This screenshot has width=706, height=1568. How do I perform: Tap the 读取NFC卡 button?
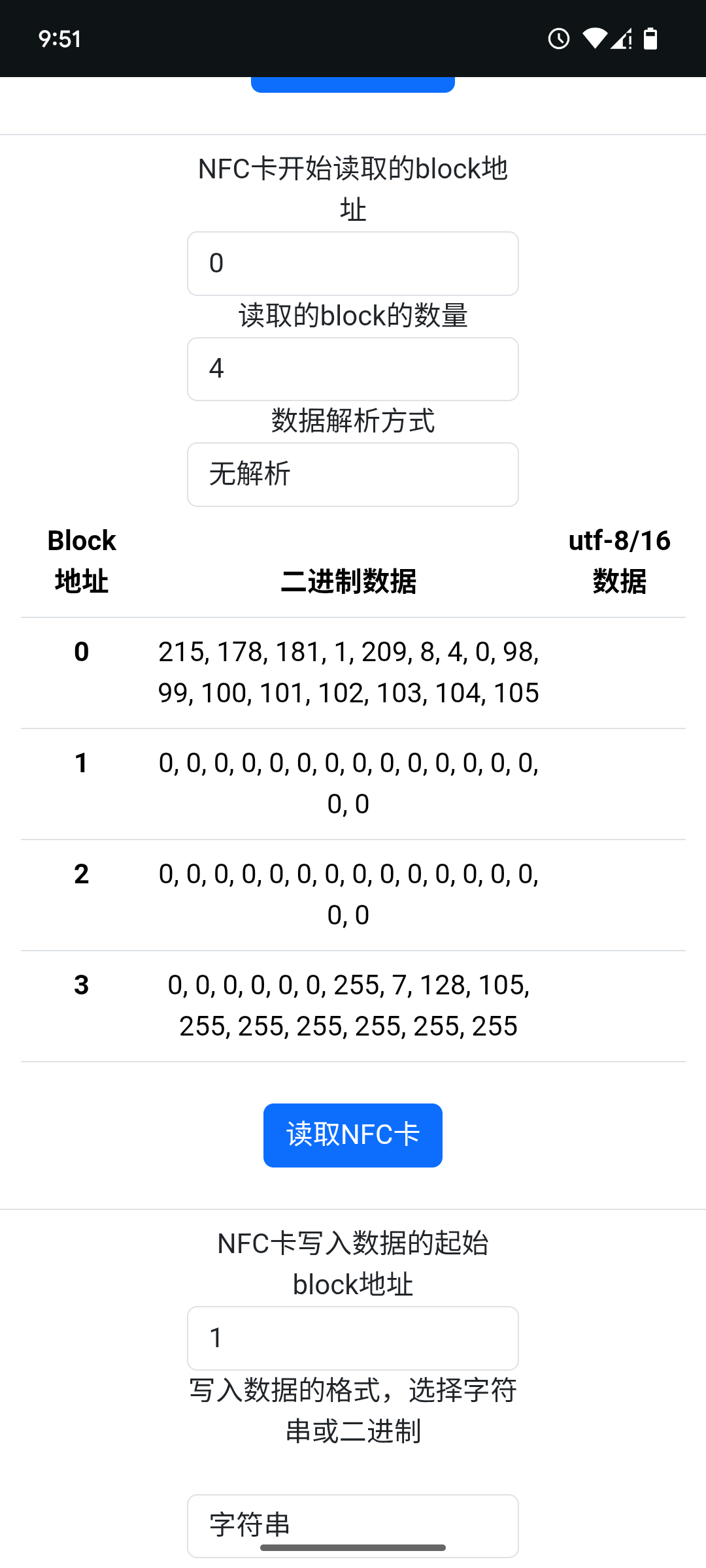(353, 1135)
